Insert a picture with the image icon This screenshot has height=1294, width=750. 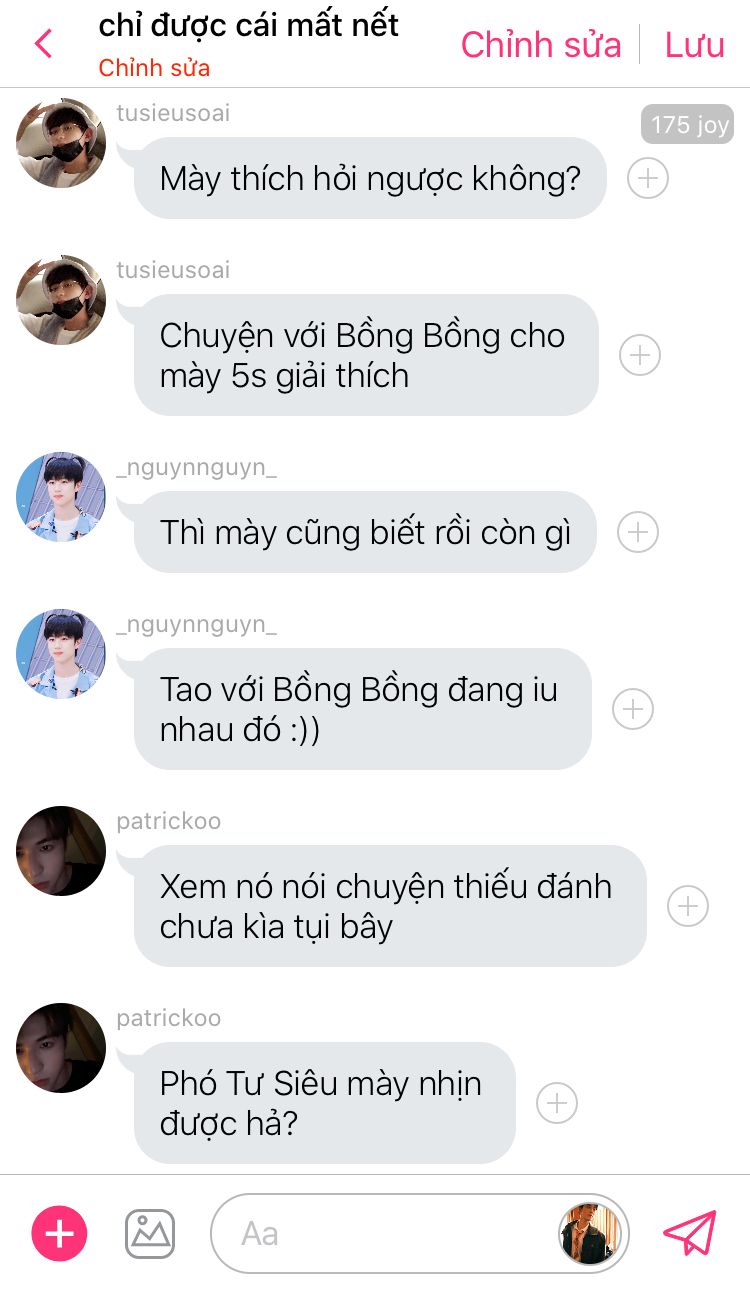pyautogui.click(x=150, y=1234)
